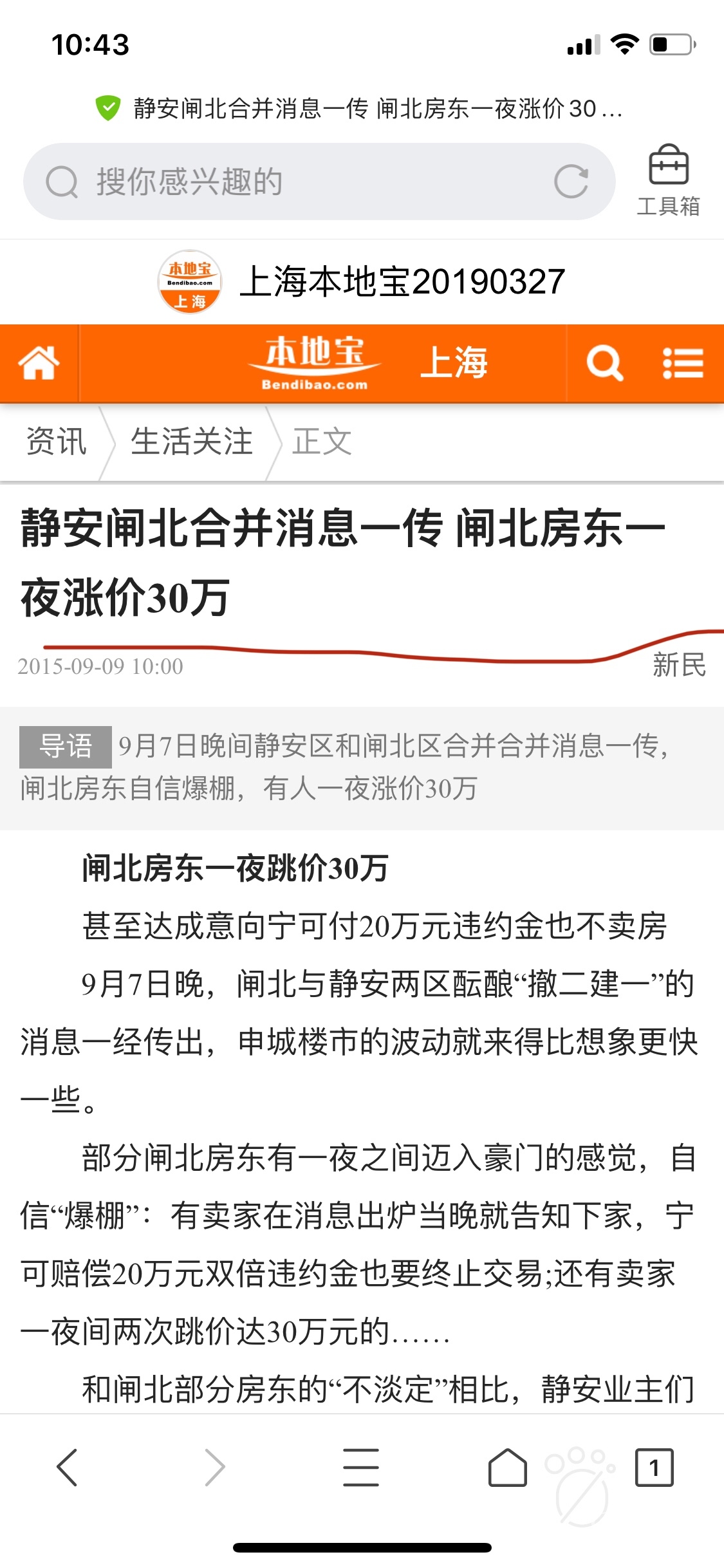Open the 工具箱 toolbox
The image size is (724, 1568).
tap(668, 180)
